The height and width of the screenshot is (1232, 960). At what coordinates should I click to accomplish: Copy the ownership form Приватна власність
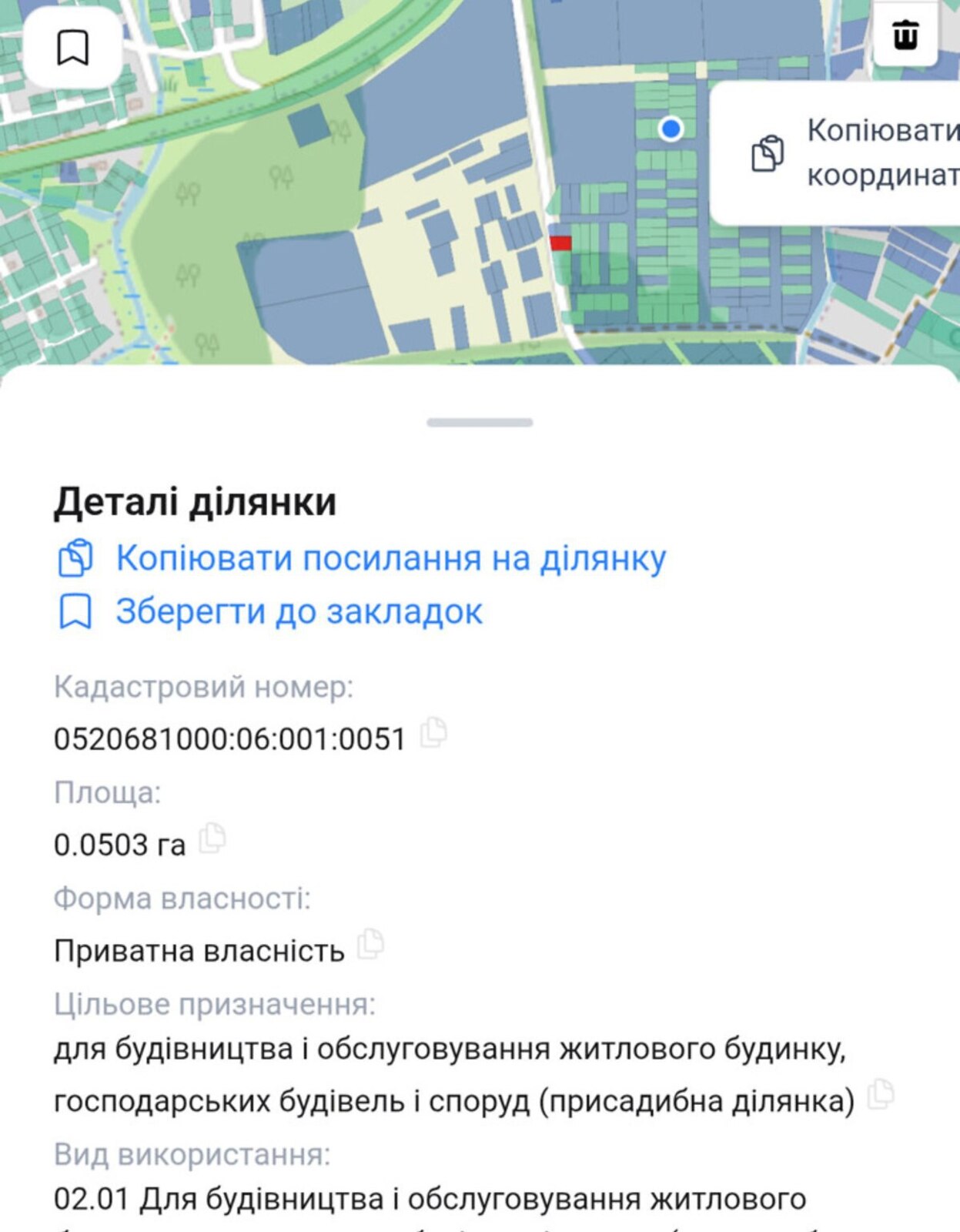370,944
